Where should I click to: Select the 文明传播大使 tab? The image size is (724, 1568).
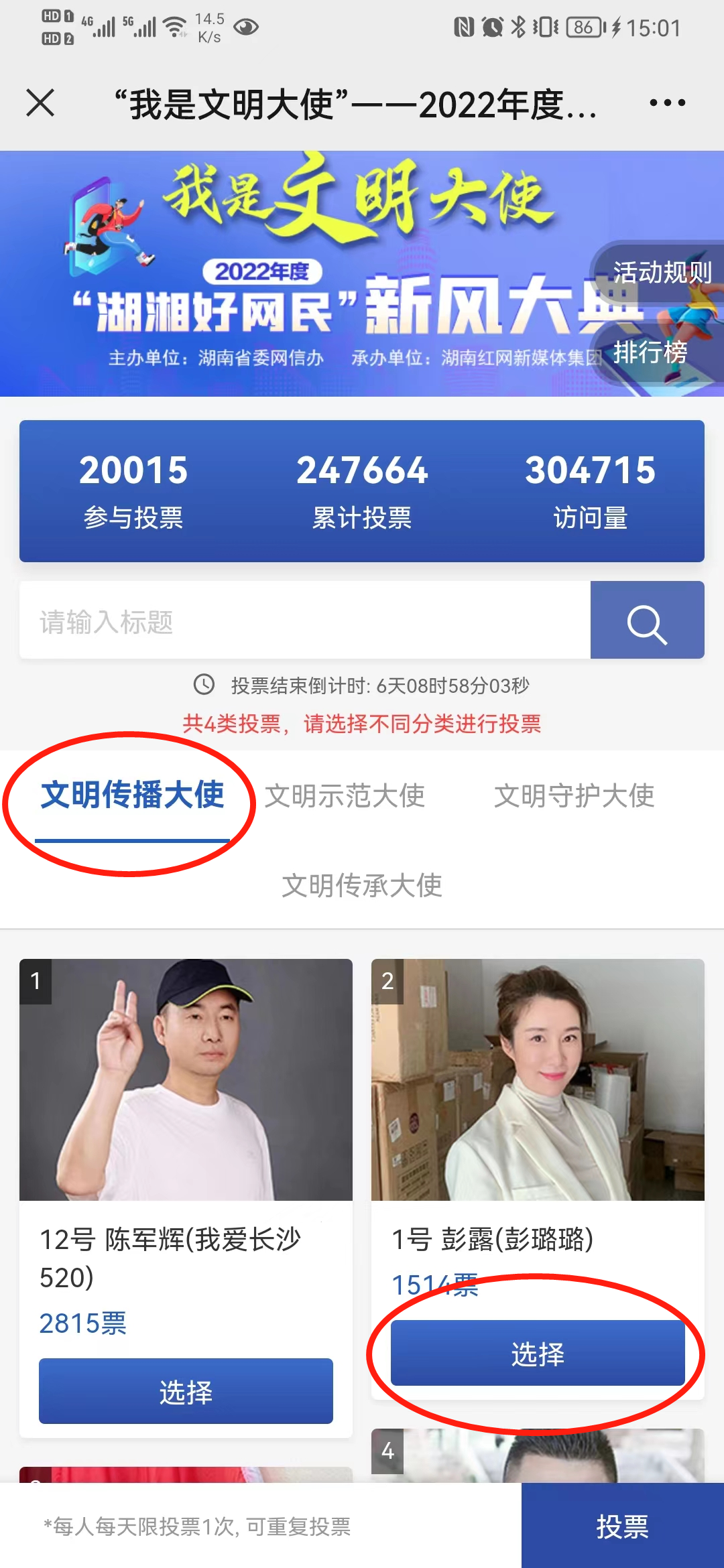point(132,795)
